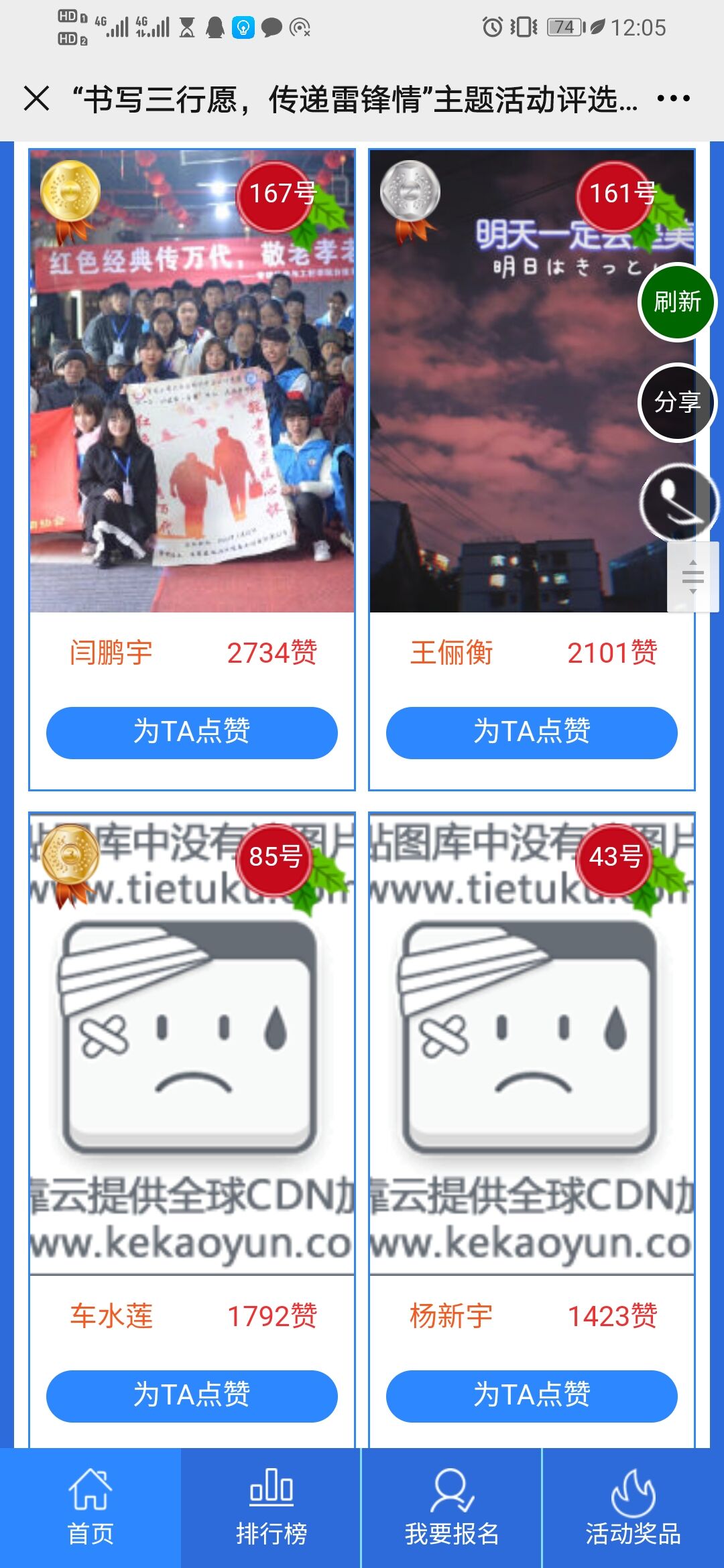Open the three-dot more options menu
This screenshot has width=724, height=1568.
(673, 99)
